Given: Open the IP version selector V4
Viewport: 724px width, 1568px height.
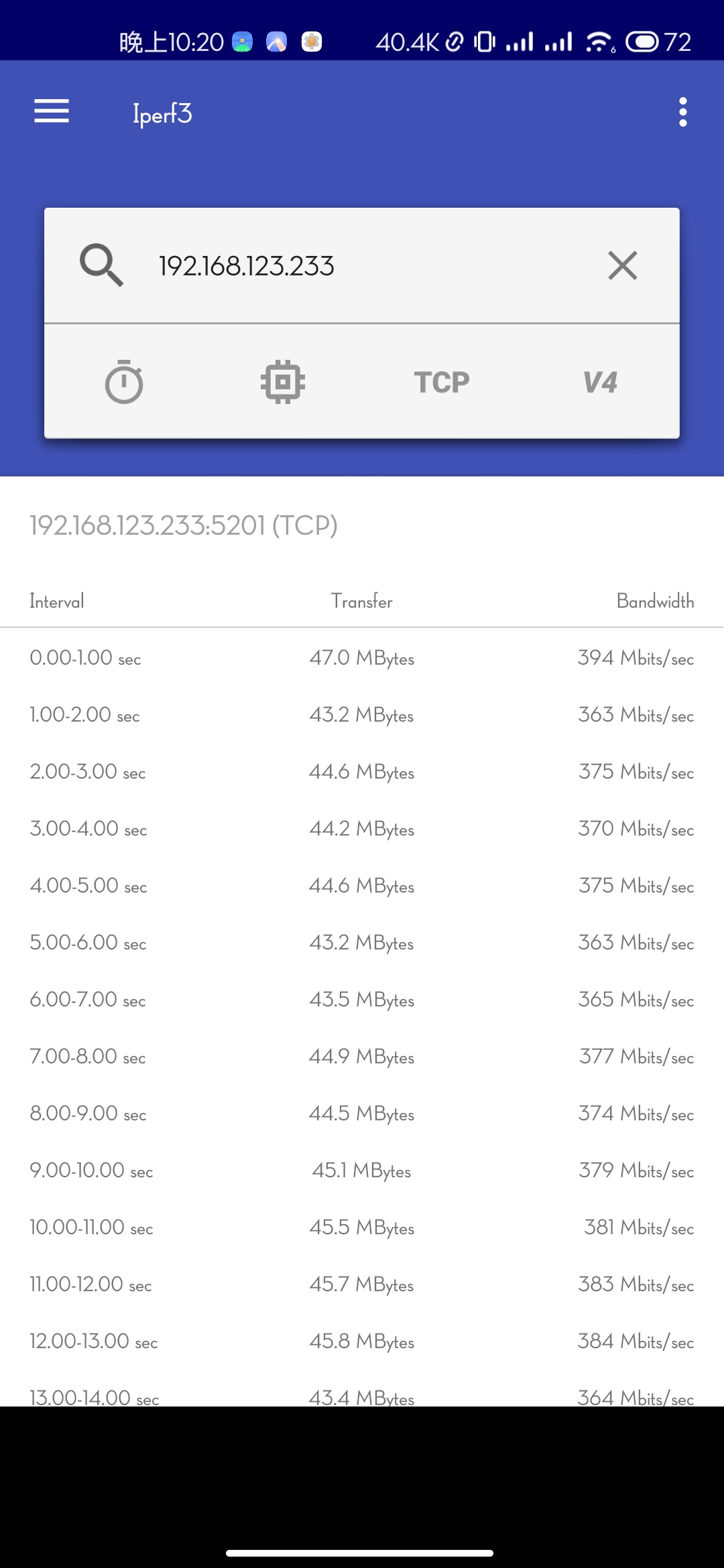Looking at the screenshot, I should [x=599, y=381].
